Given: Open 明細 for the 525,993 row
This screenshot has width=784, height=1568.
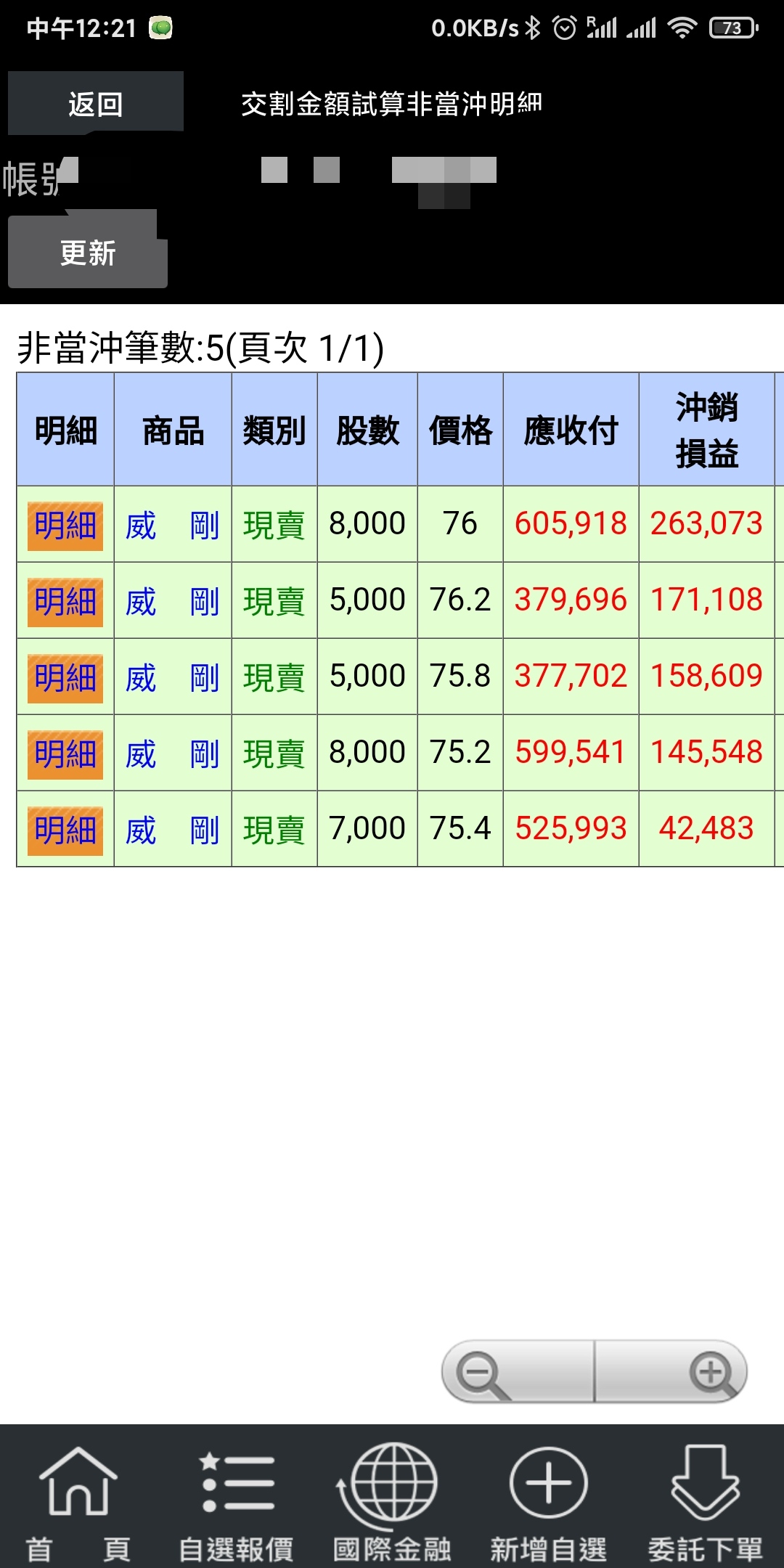Looking at the screenshot, I should point(65,830).
